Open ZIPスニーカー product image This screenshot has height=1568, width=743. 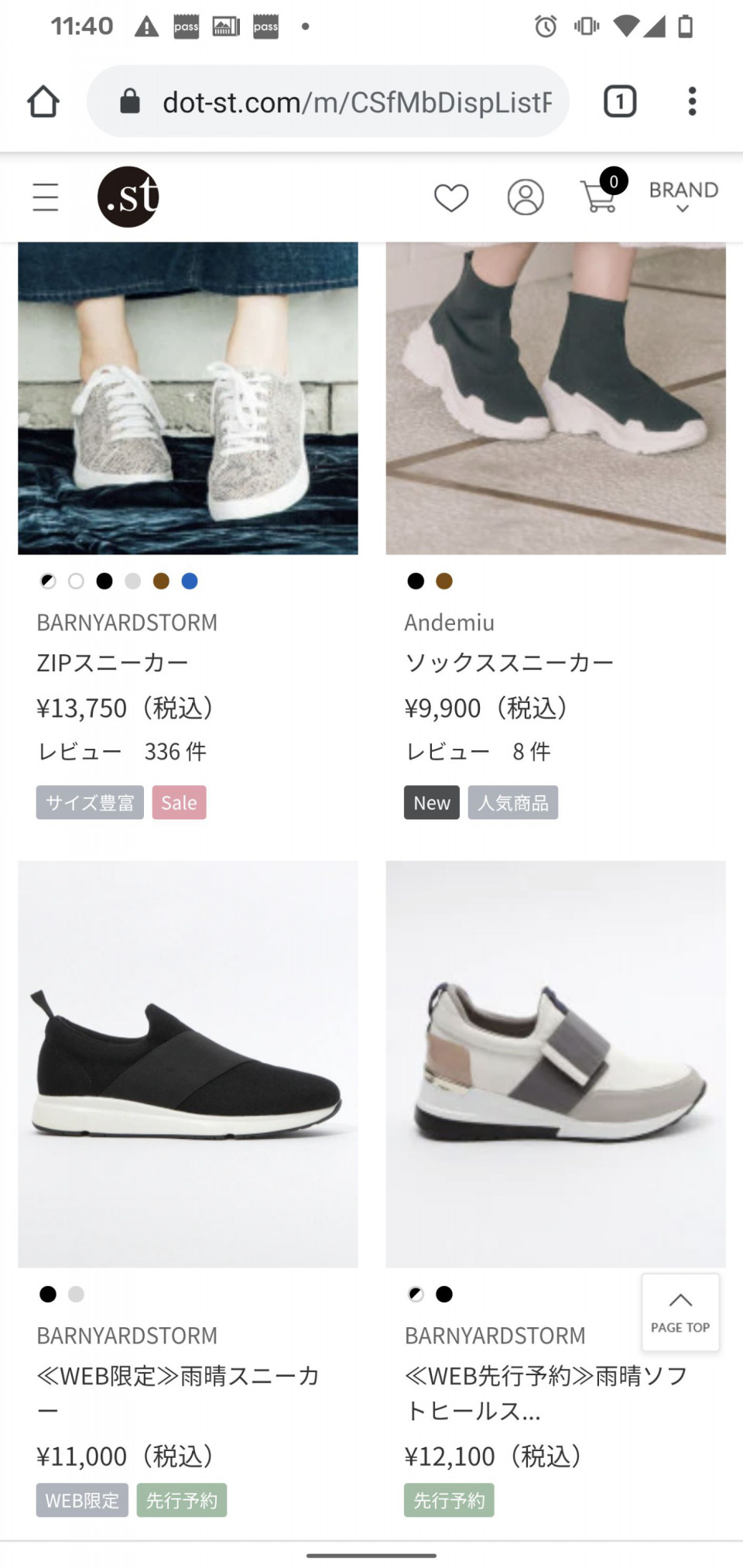(188, 399)
